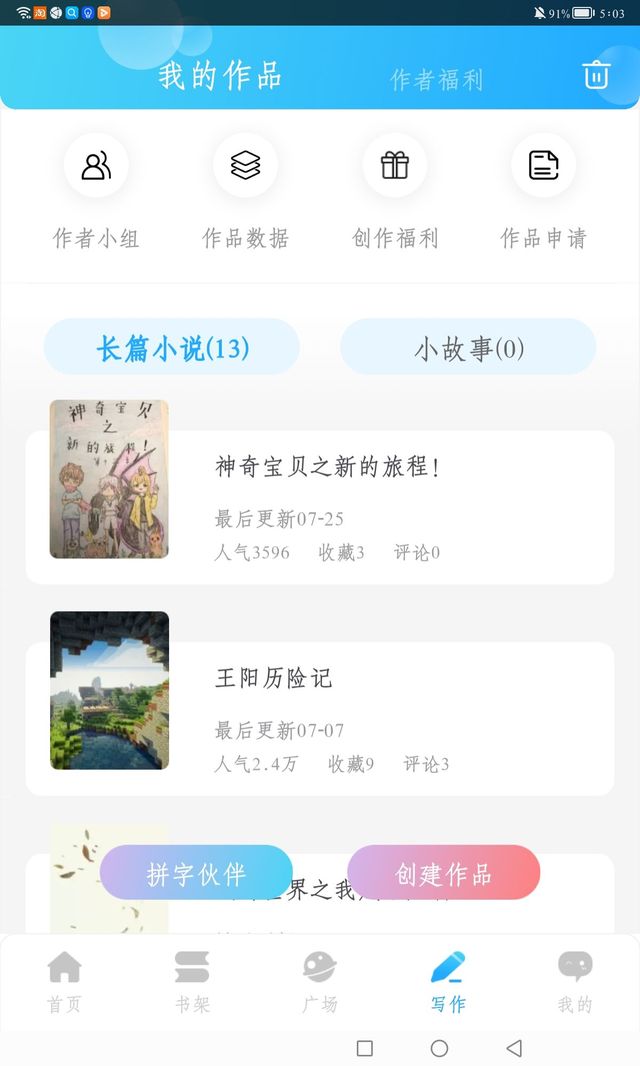Switch to the 小故事(0) tab
The width and height of the screenshot is (640, 1066).
[x=469, y=347]
